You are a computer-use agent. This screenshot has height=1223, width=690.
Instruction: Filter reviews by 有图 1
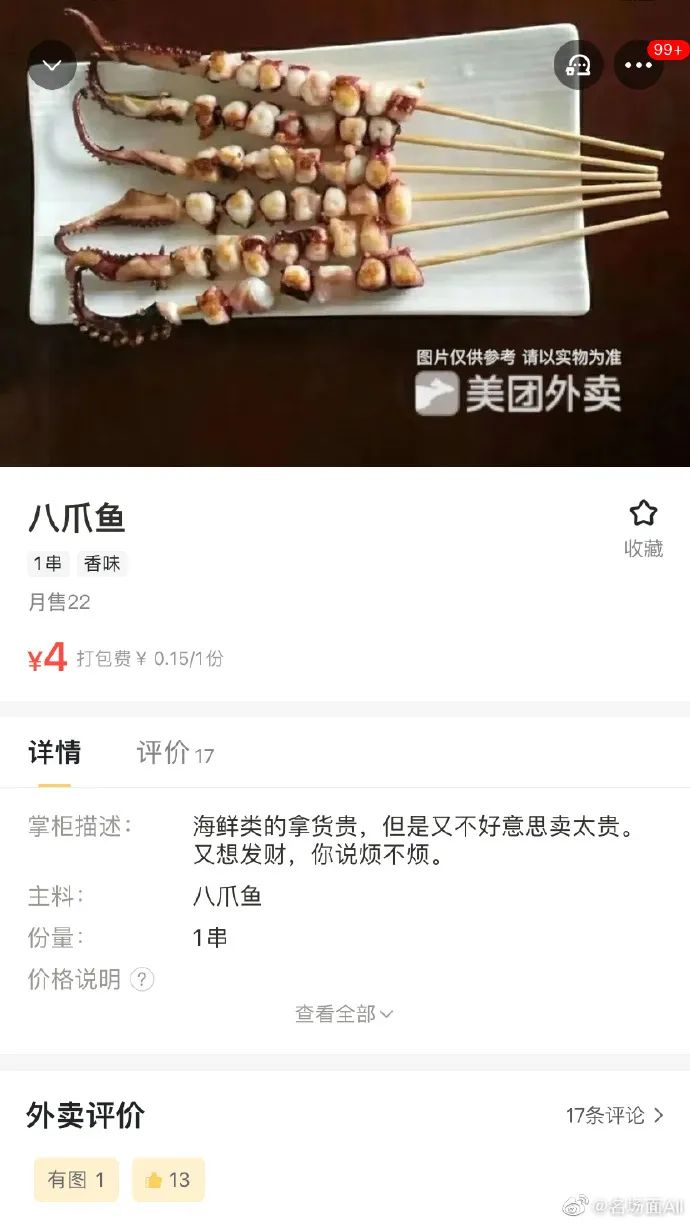pos(76,1180)
